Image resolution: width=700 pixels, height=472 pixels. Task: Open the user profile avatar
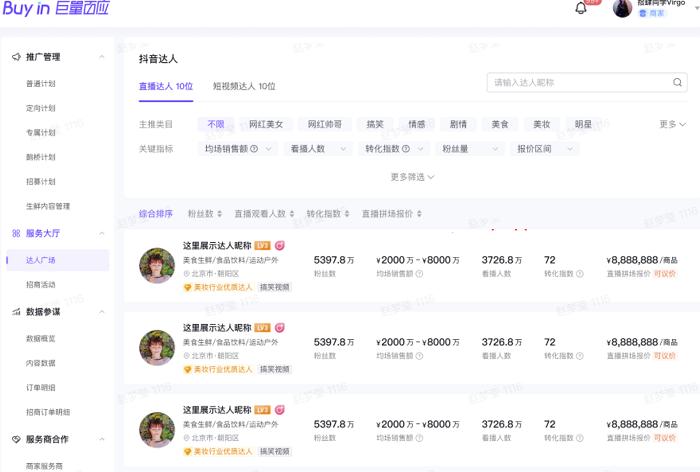[622, 9]
